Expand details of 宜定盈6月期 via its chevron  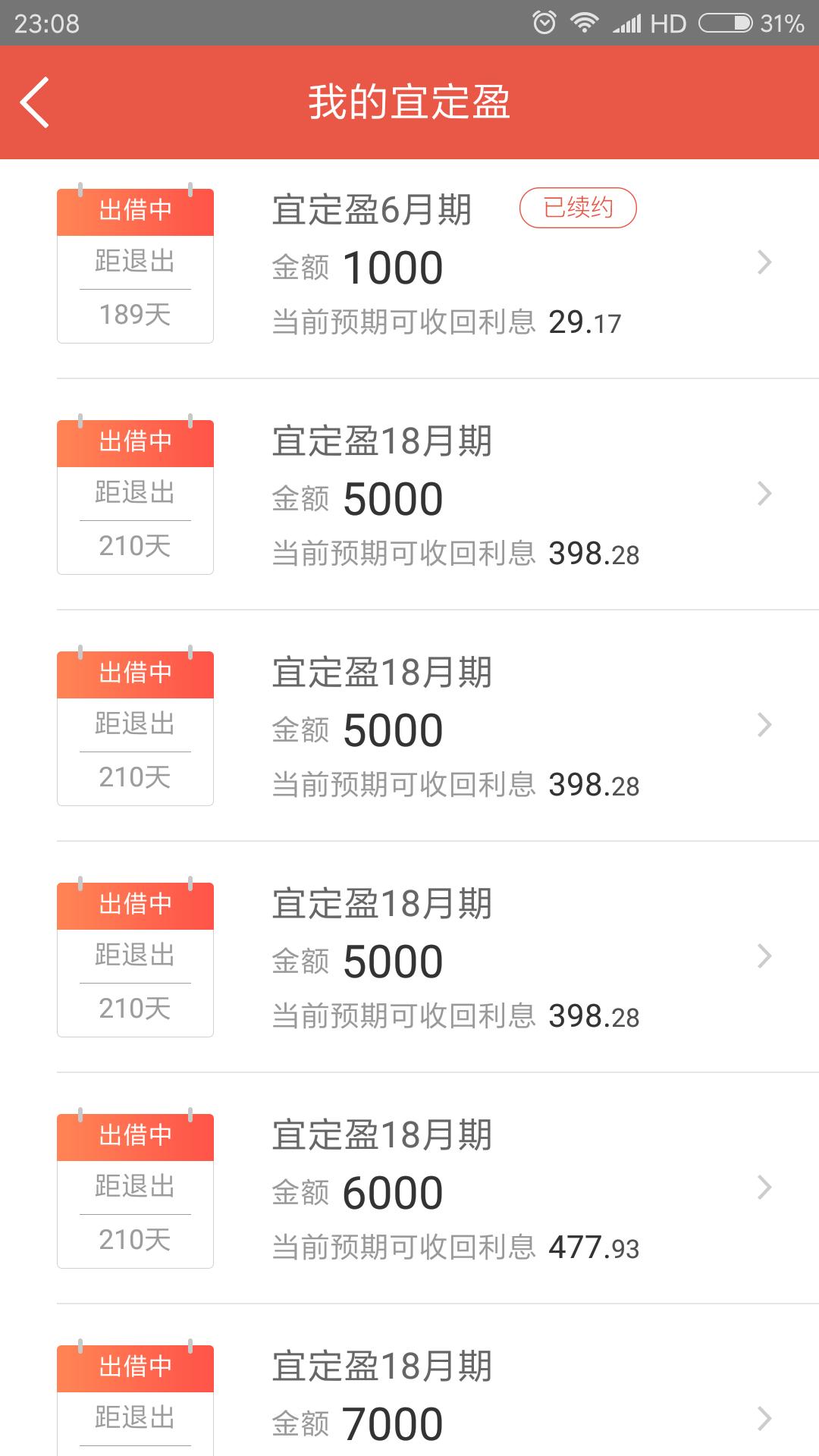pyautogui.click(x=764, y=262)
